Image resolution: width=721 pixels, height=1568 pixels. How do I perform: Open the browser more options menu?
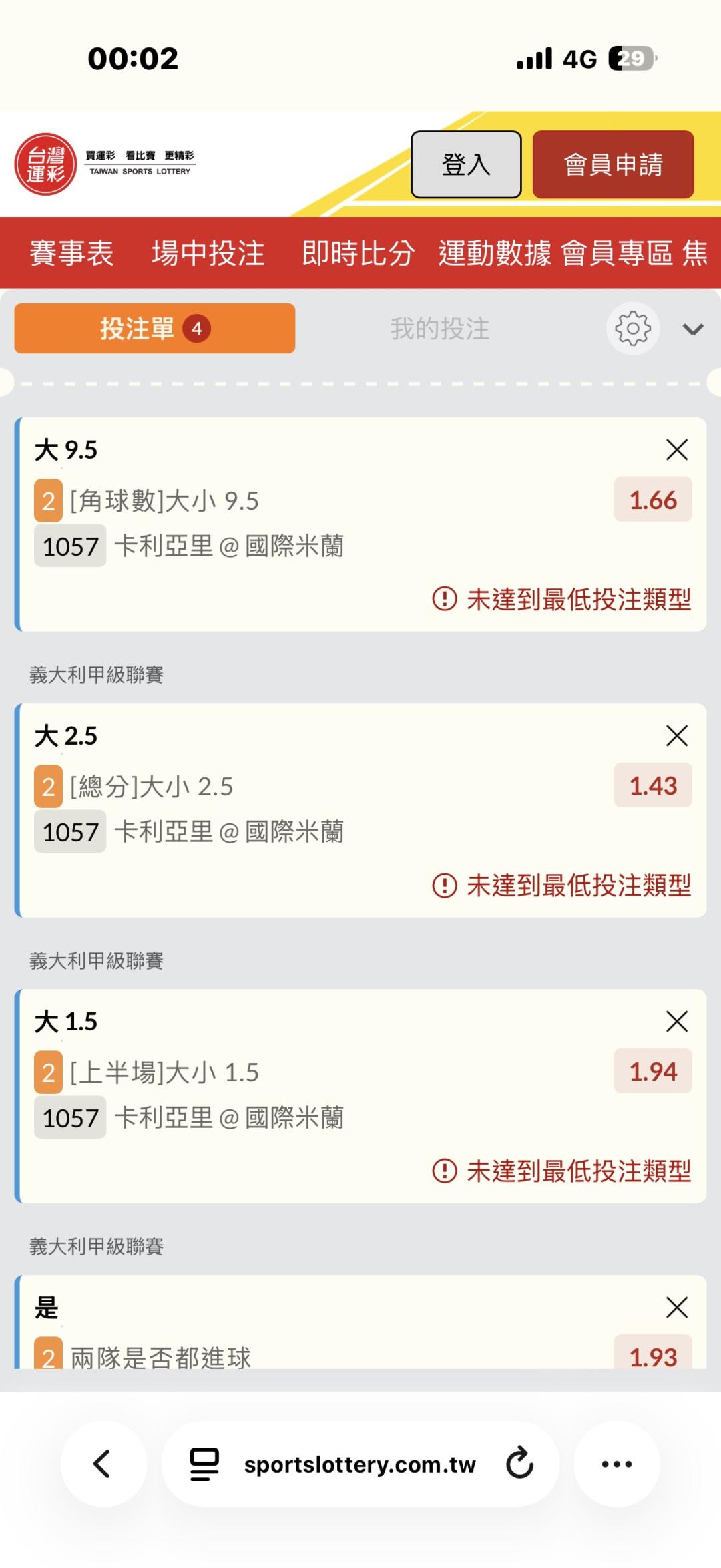(616, 1464)
